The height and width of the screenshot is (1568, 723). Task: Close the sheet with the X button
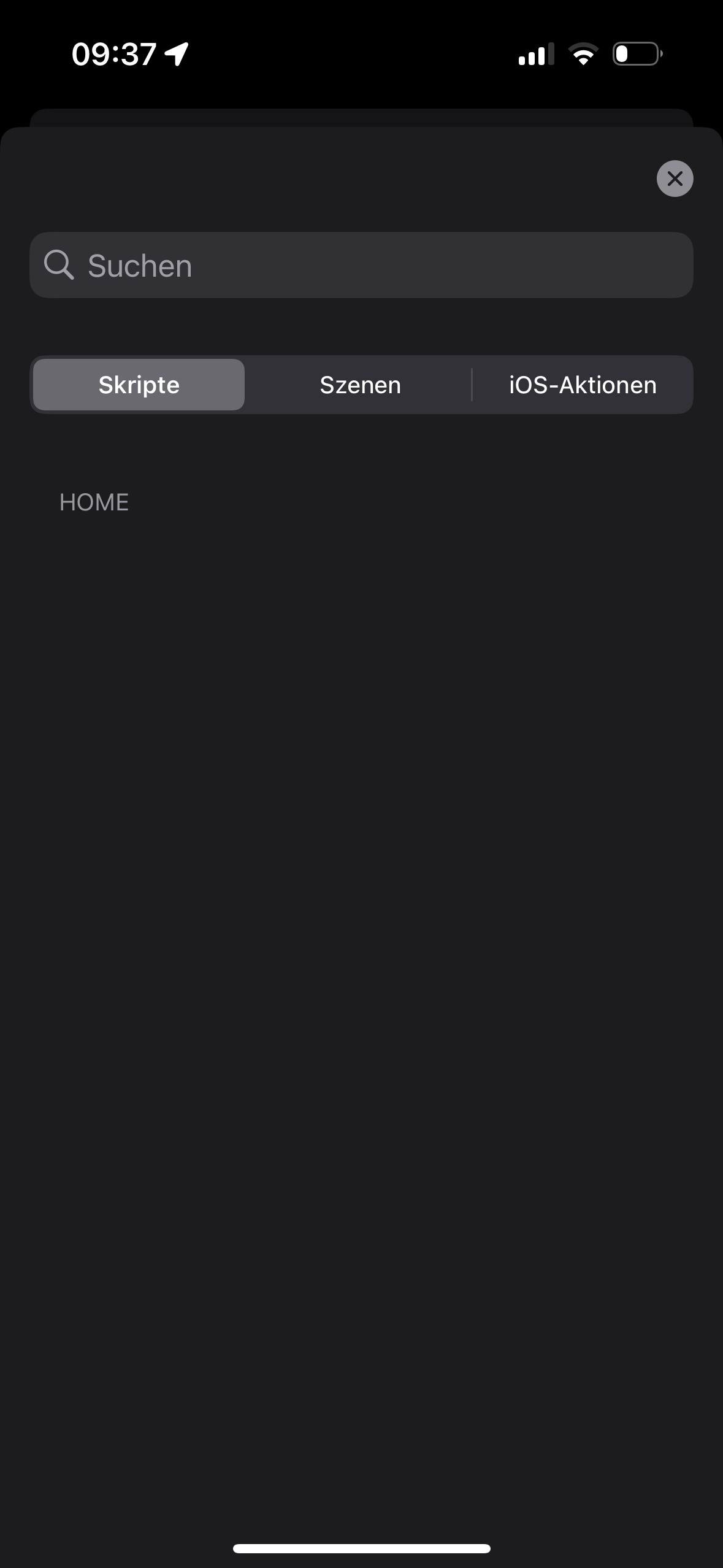(675, 179)
